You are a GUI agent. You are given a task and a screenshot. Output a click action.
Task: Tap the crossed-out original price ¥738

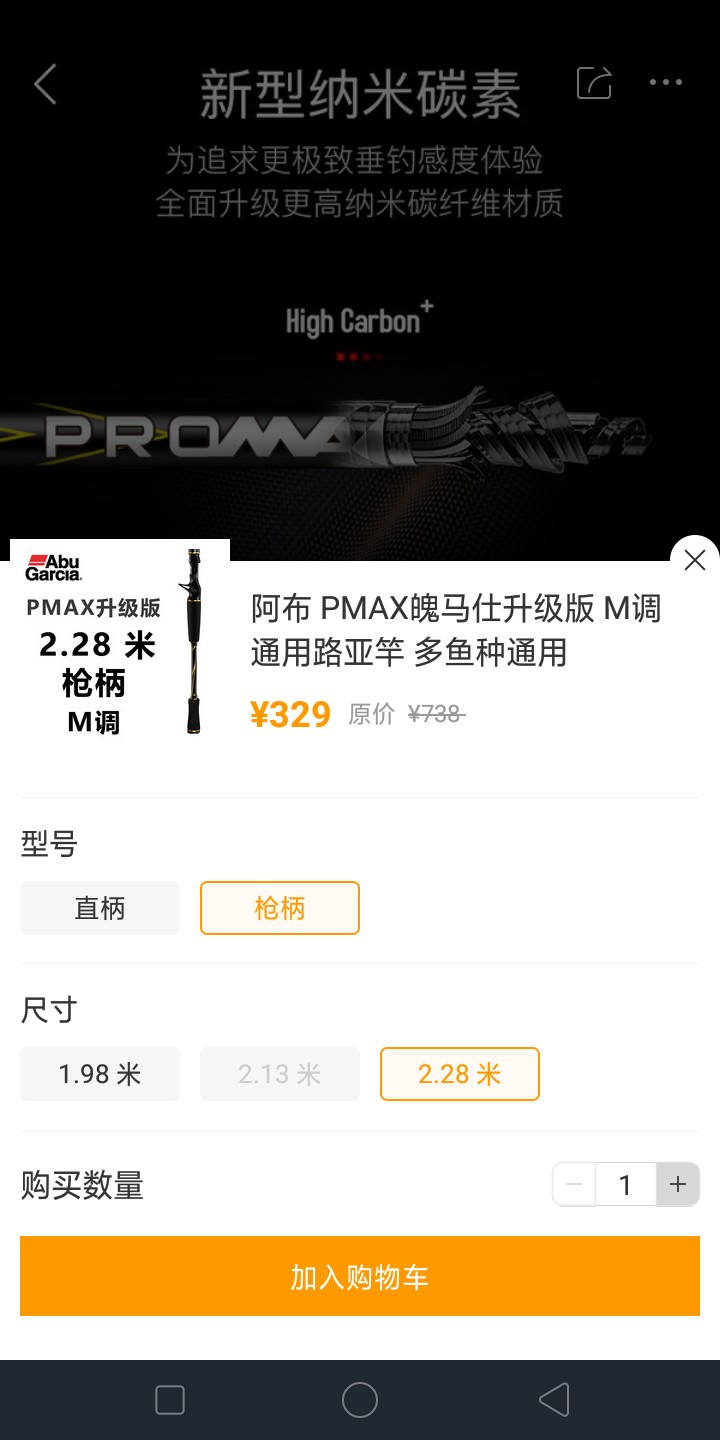(436, 713)
